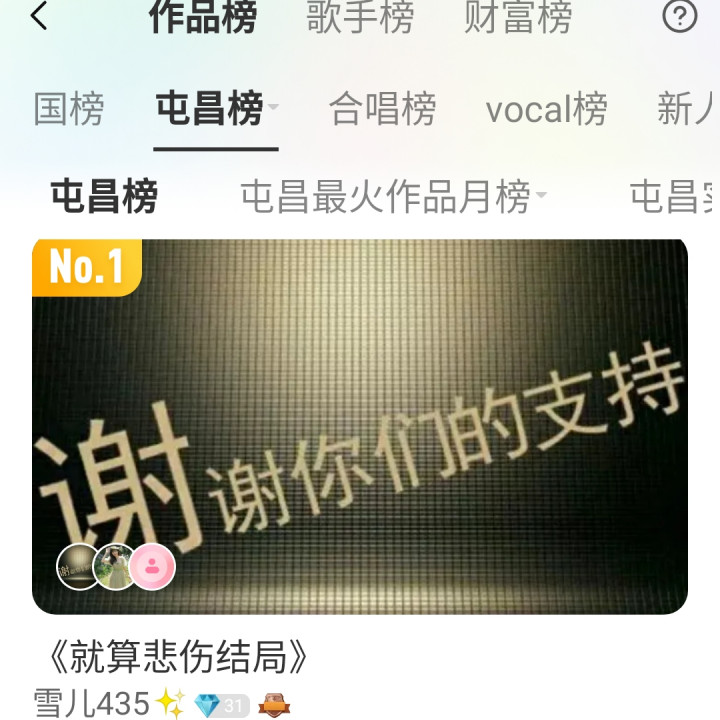This screenshot has height=720, width=720.
Task: Switch to the 财富榜 tab
Action: [x=518, y=17]
